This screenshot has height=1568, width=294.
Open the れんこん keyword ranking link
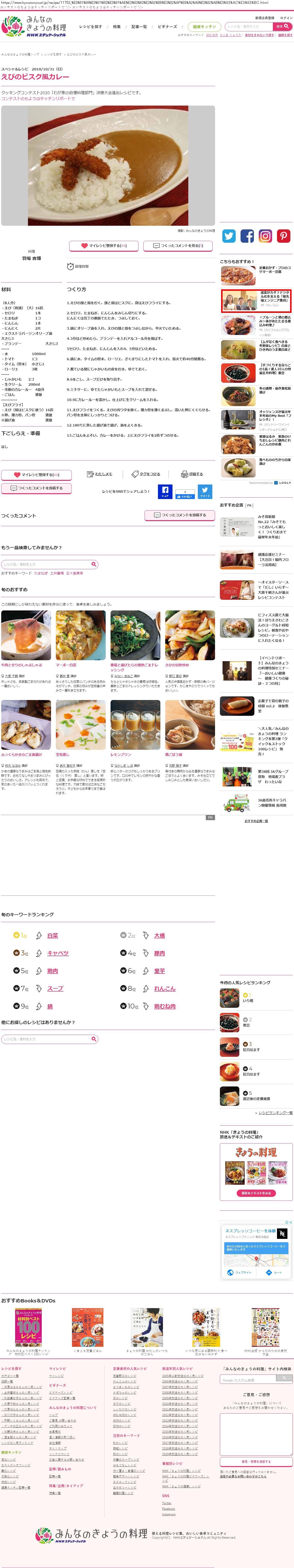(164, 989)
